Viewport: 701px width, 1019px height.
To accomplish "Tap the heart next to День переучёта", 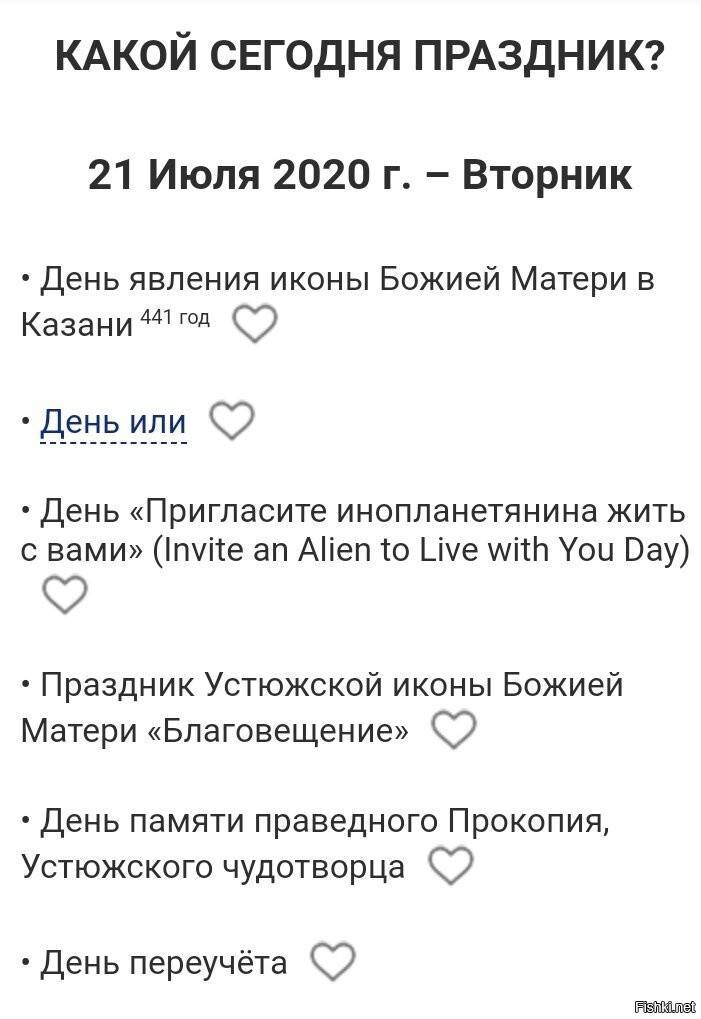I will click(x=333, y=962).
